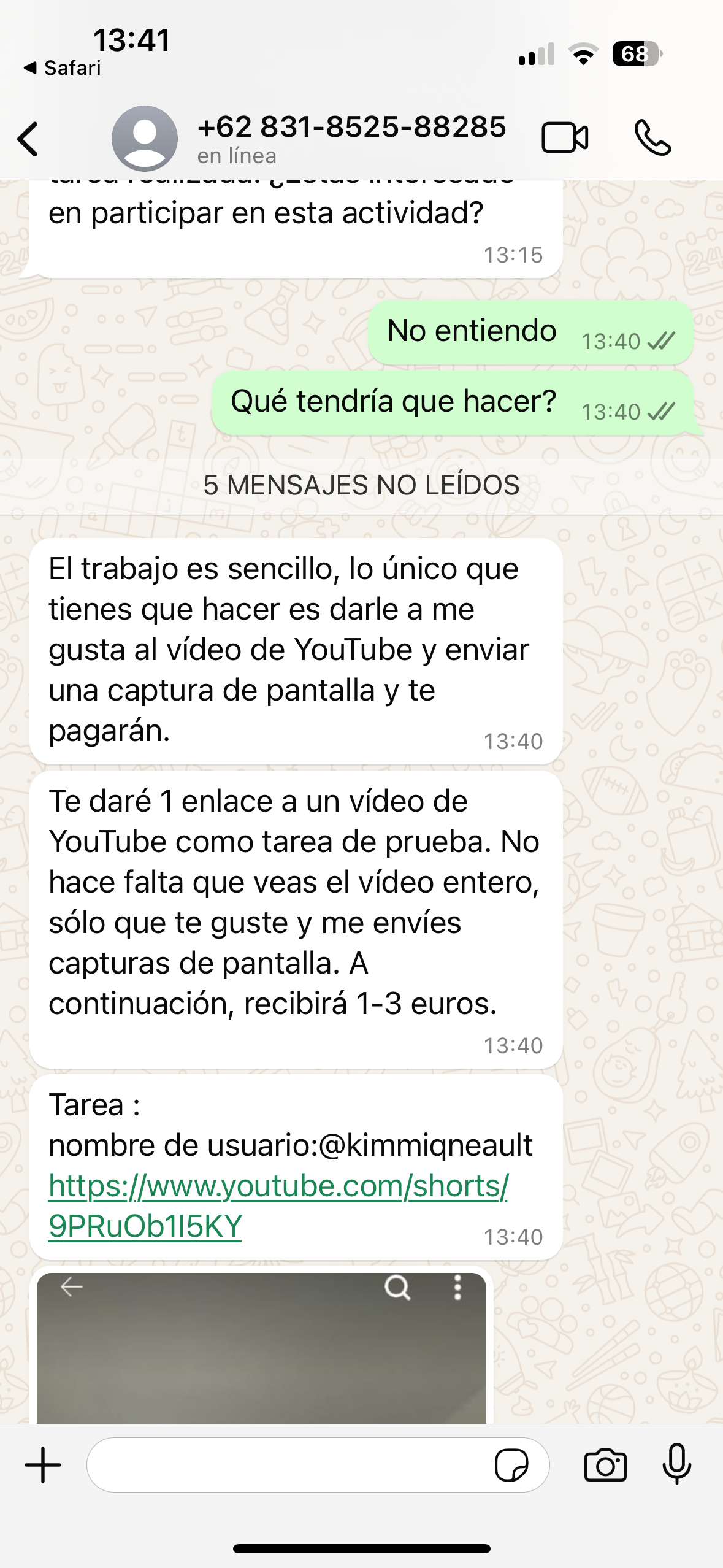Open the sticker picker in message field
The image size is (723, 1568).
tap(511, 1465)
